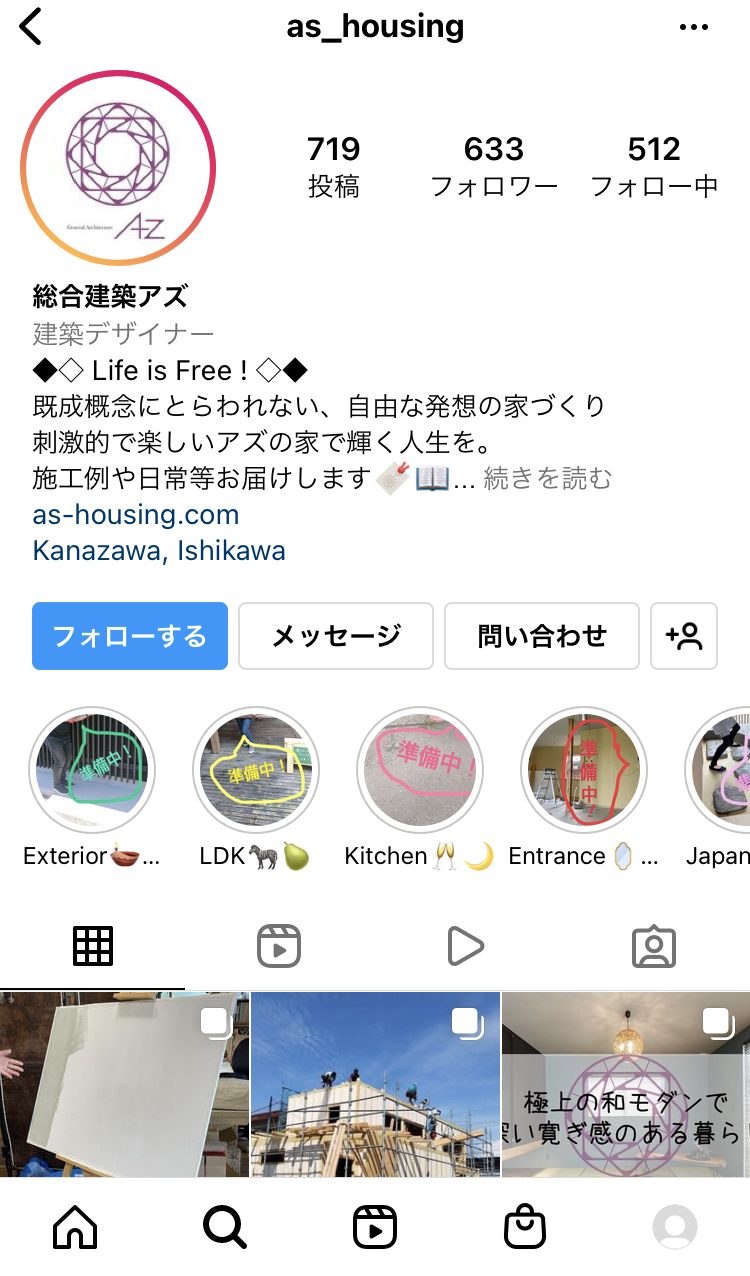
Task: Switch to the Reels tab on the profile
Action: pyautogui.click(x=279, y=945)
